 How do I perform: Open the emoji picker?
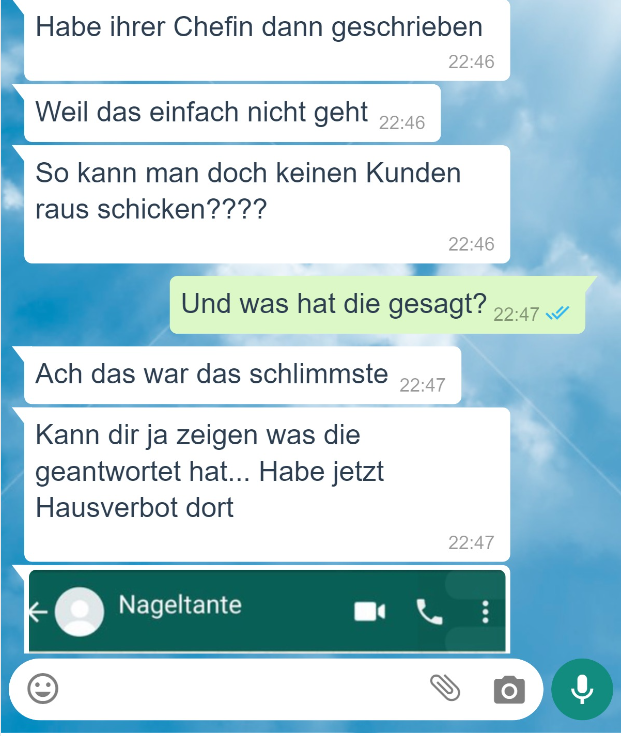[42, 688]
